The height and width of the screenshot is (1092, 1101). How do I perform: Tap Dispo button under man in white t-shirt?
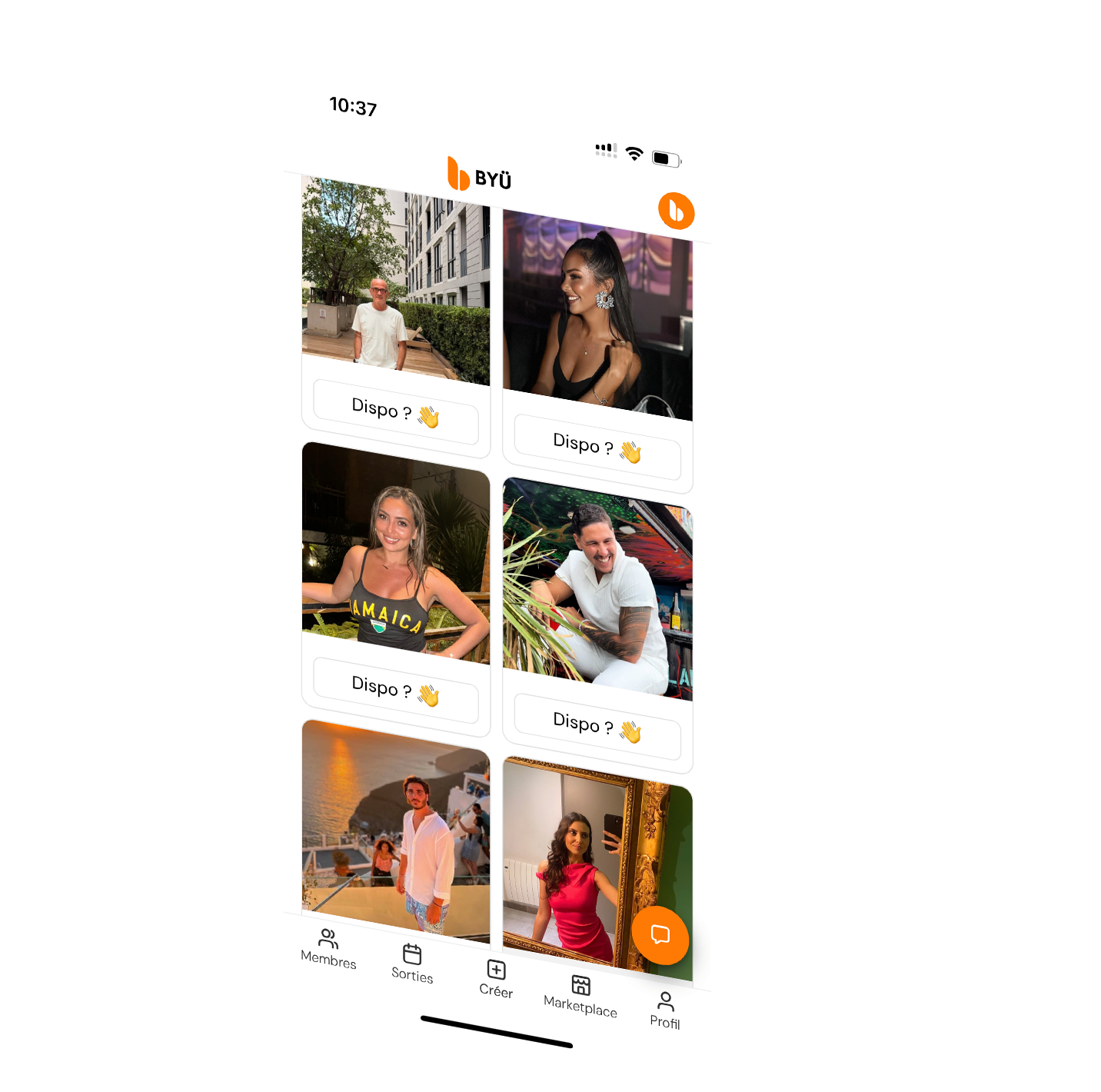point(395,412)
